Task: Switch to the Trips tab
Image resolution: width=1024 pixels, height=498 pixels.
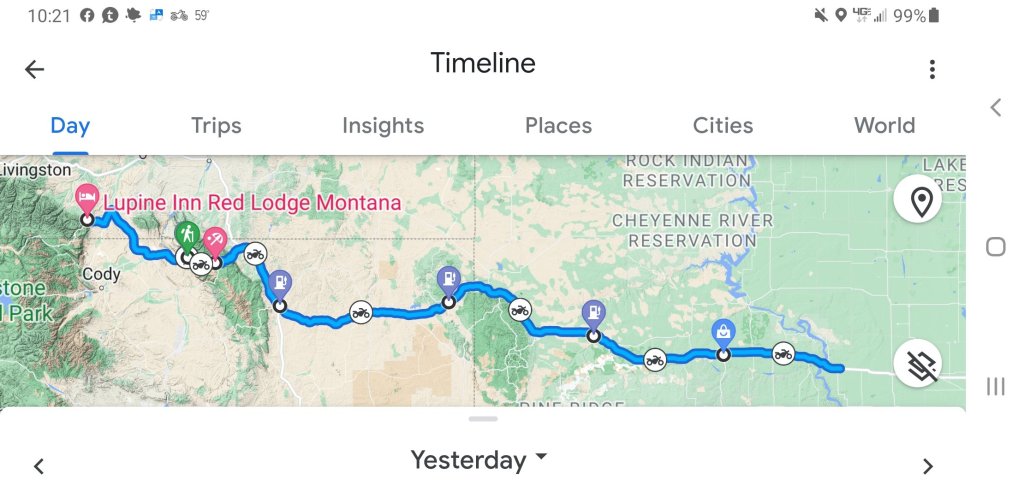Action: point(216,126)
